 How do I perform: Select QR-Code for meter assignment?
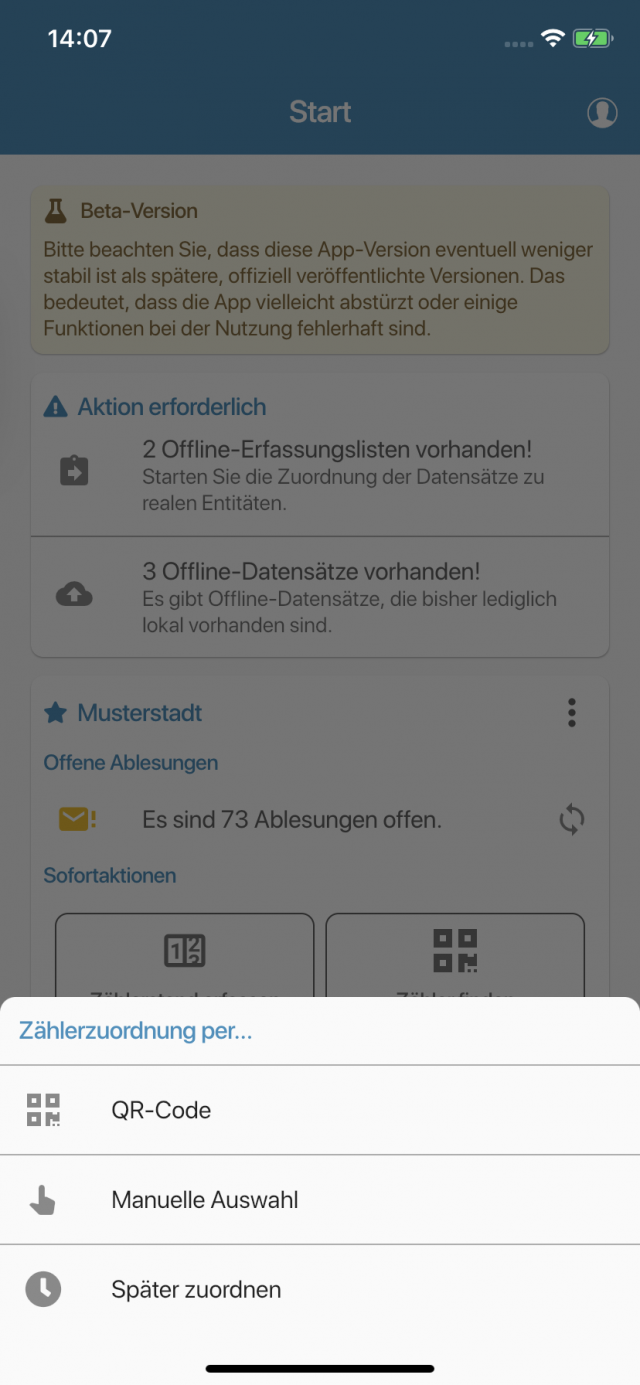point(320,1110)
